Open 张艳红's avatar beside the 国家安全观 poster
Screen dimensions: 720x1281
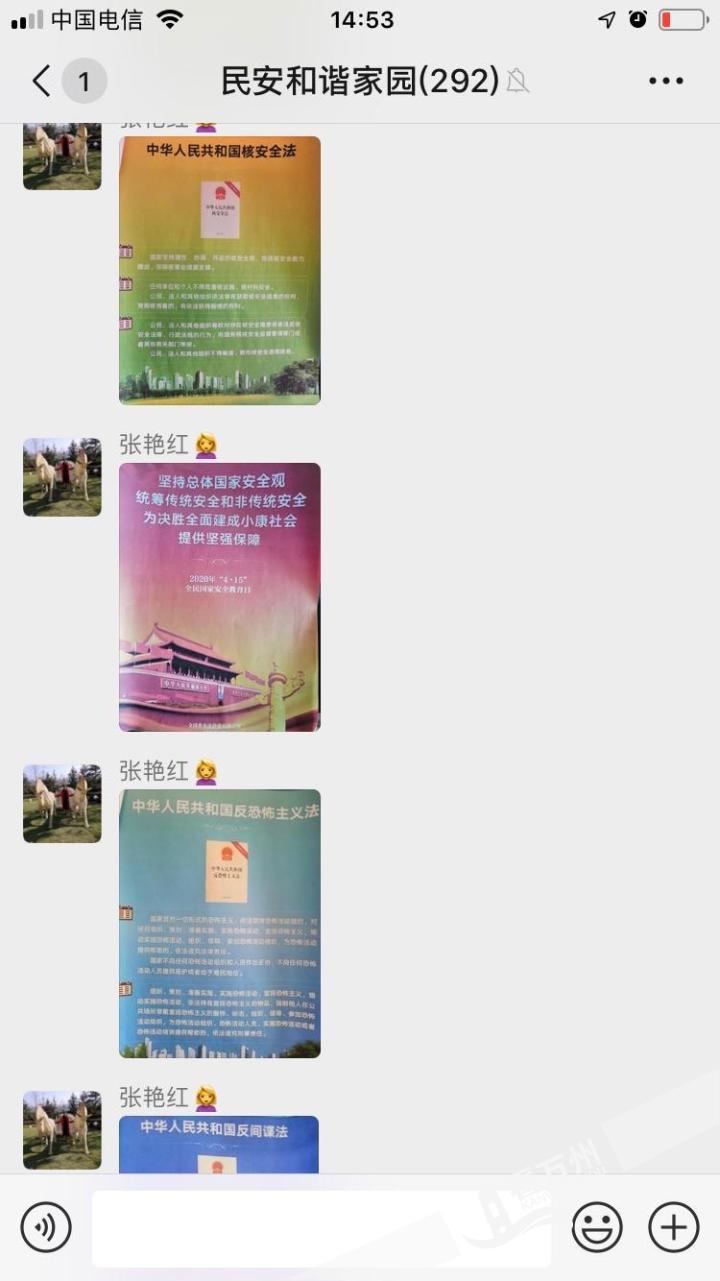pos(62,477)
